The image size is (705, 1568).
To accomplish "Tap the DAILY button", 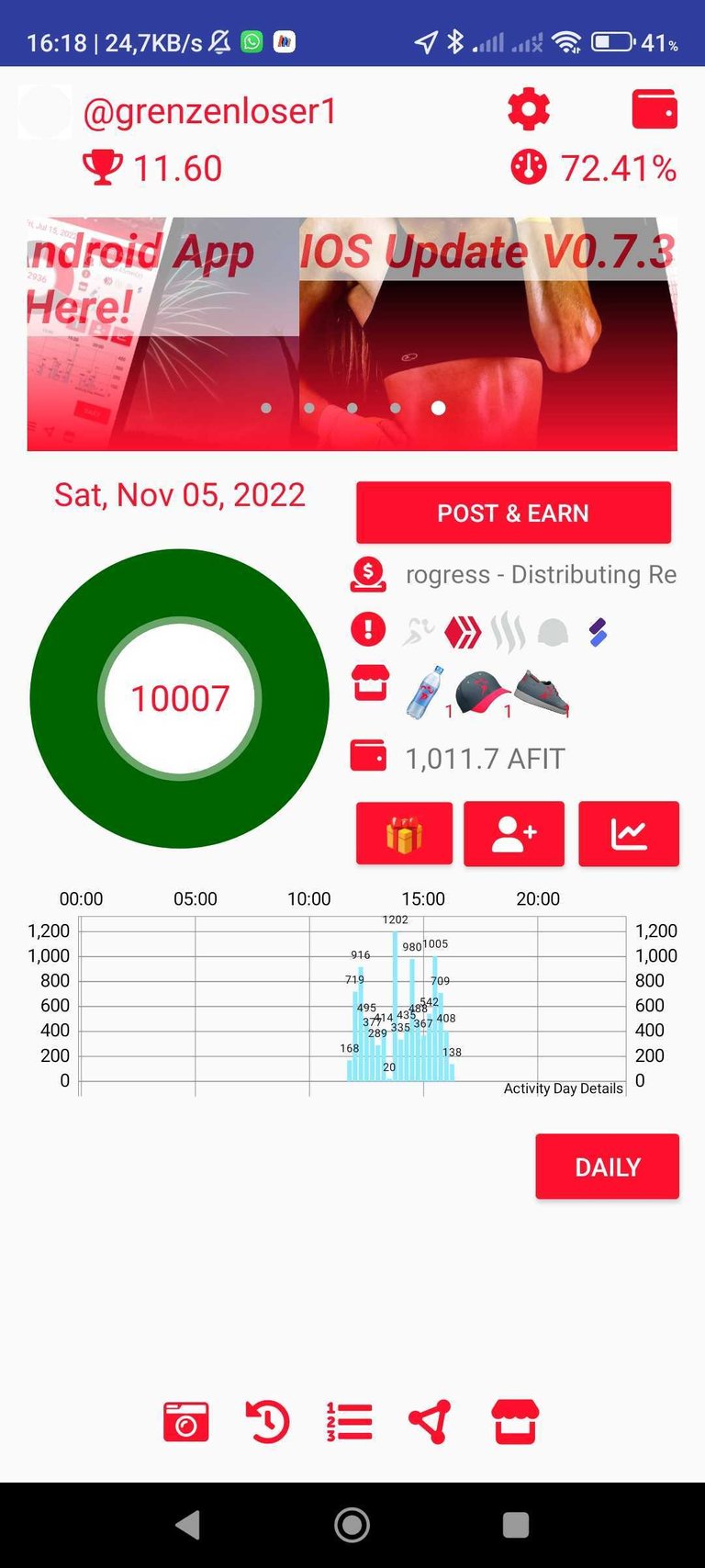I will click(x=607, y=1167).
